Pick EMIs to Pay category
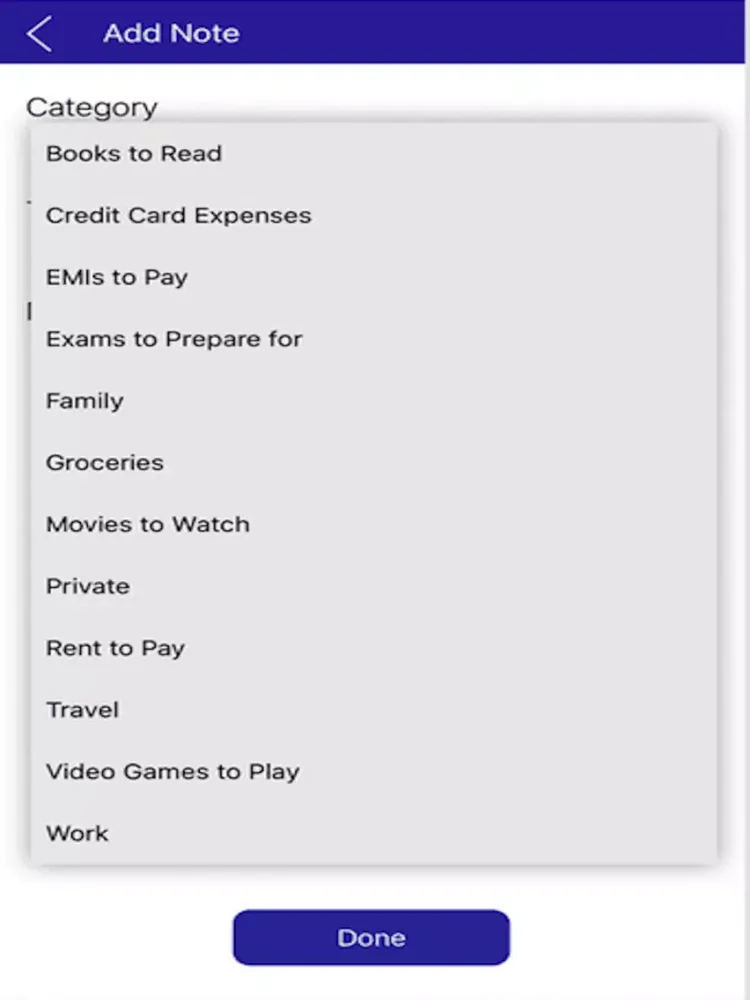This screenshot has width=750, height=1000. (x=116, y=277)
